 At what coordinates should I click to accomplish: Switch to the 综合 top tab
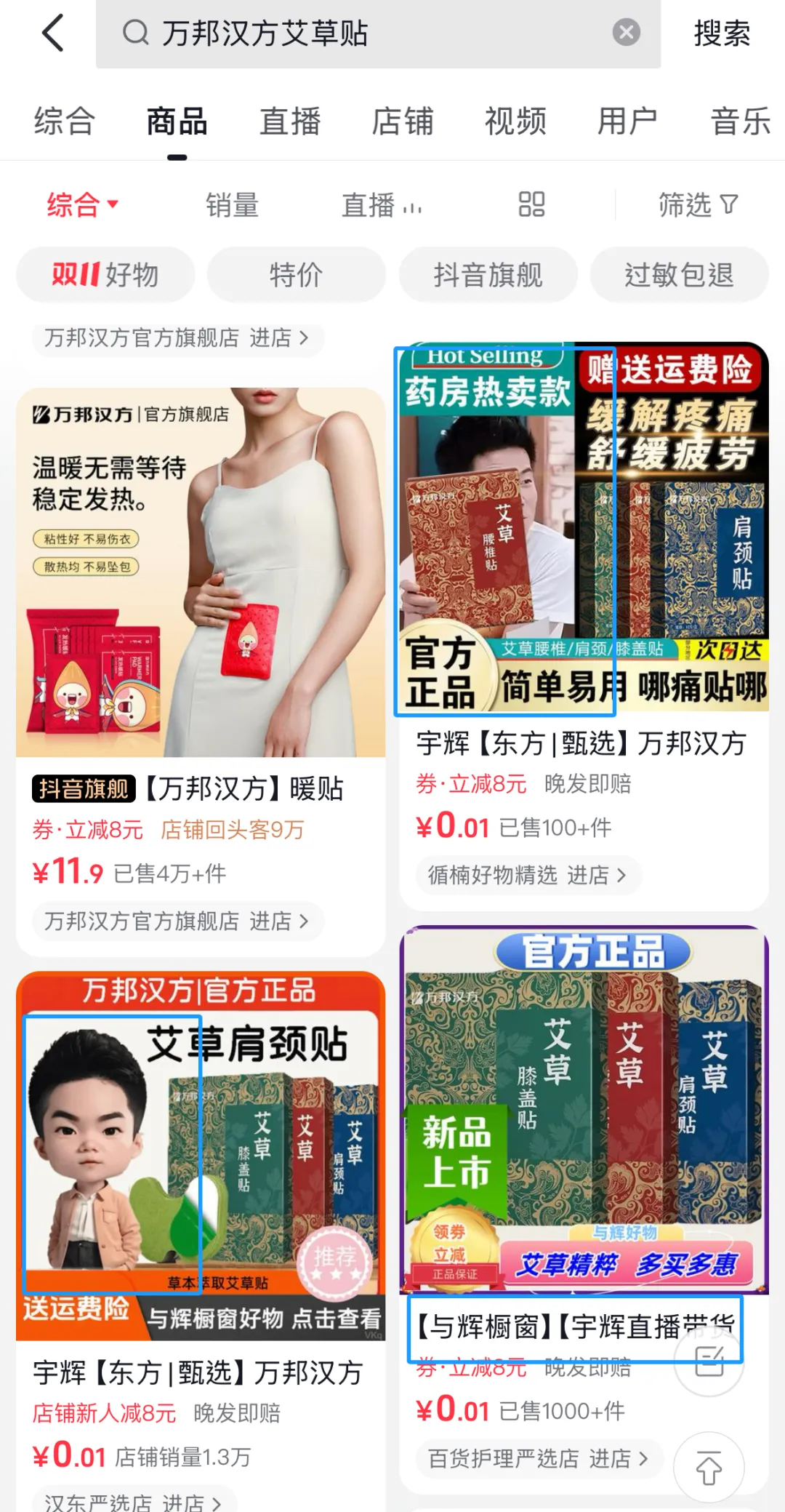(65, 121)
